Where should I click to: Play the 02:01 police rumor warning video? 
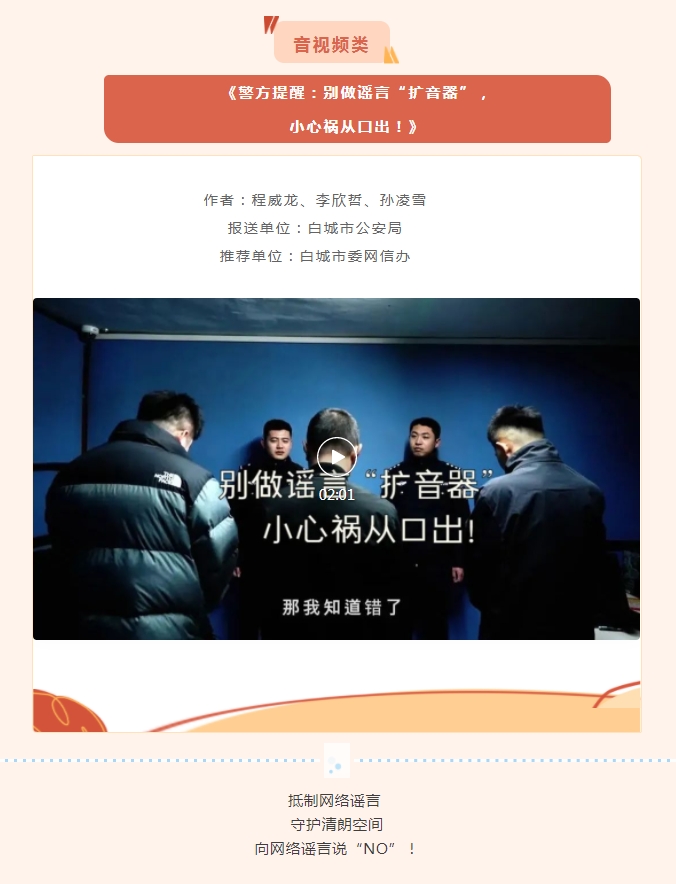click(x=337, y=458)
